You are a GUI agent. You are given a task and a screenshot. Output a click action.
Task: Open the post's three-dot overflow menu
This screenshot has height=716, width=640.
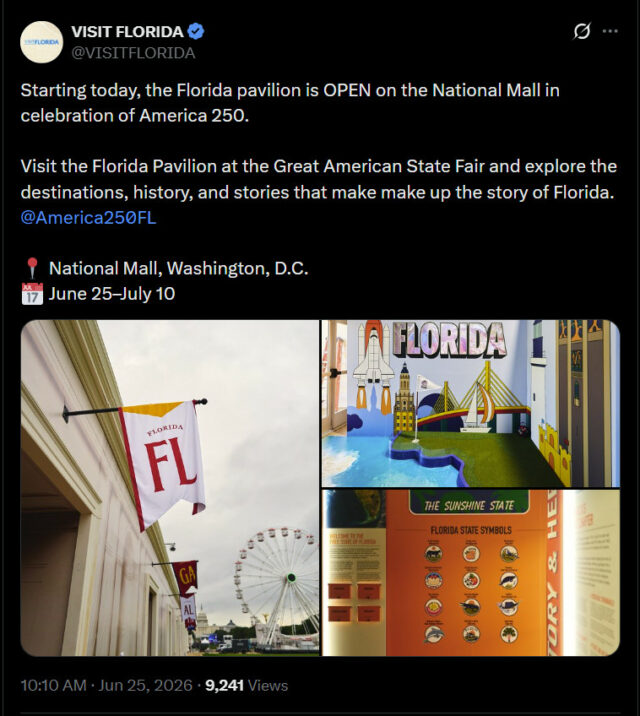[610, 31]
